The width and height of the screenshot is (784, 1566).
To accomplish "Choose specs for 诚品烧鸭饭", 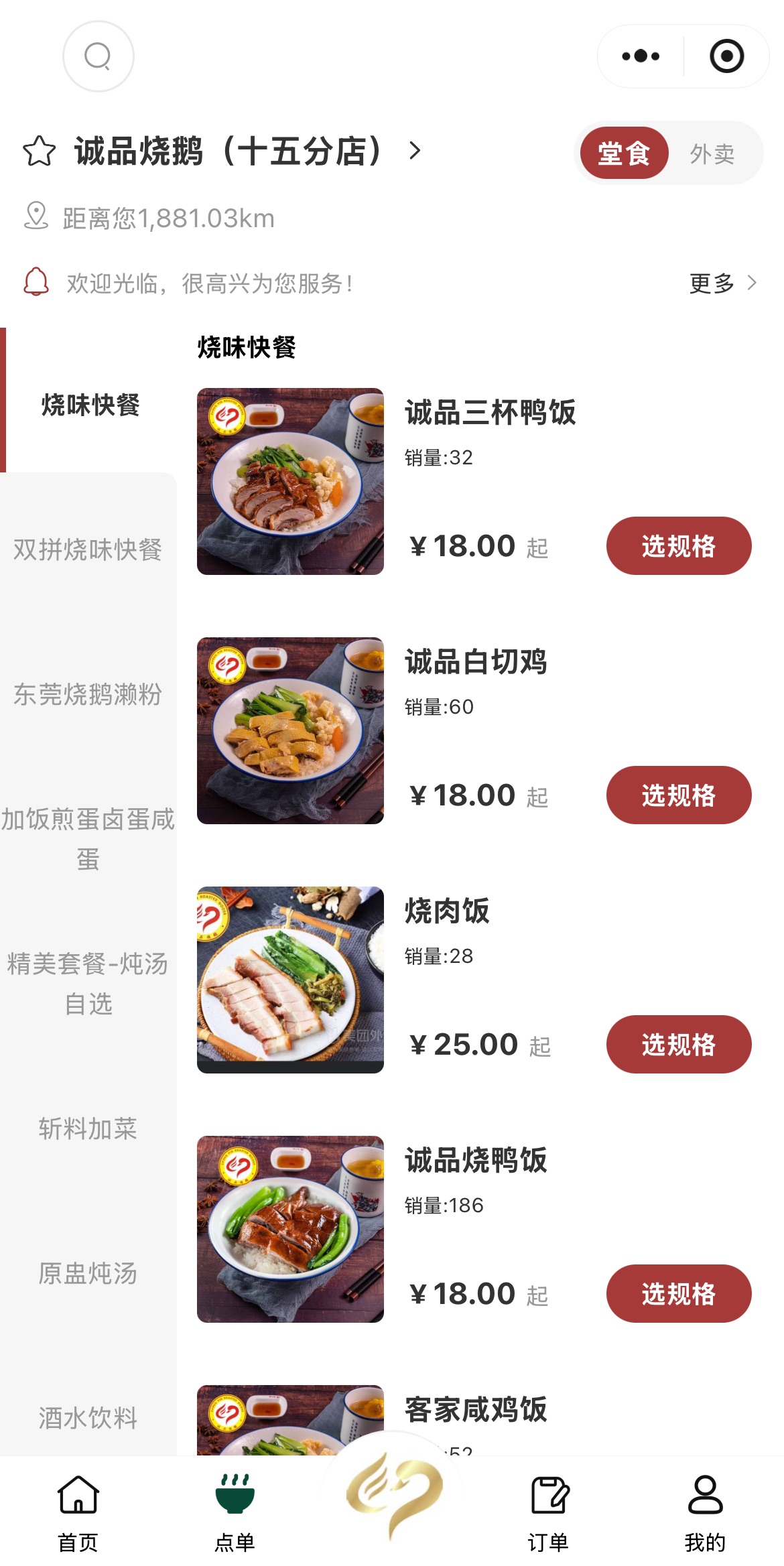I will pos(679,1293).
